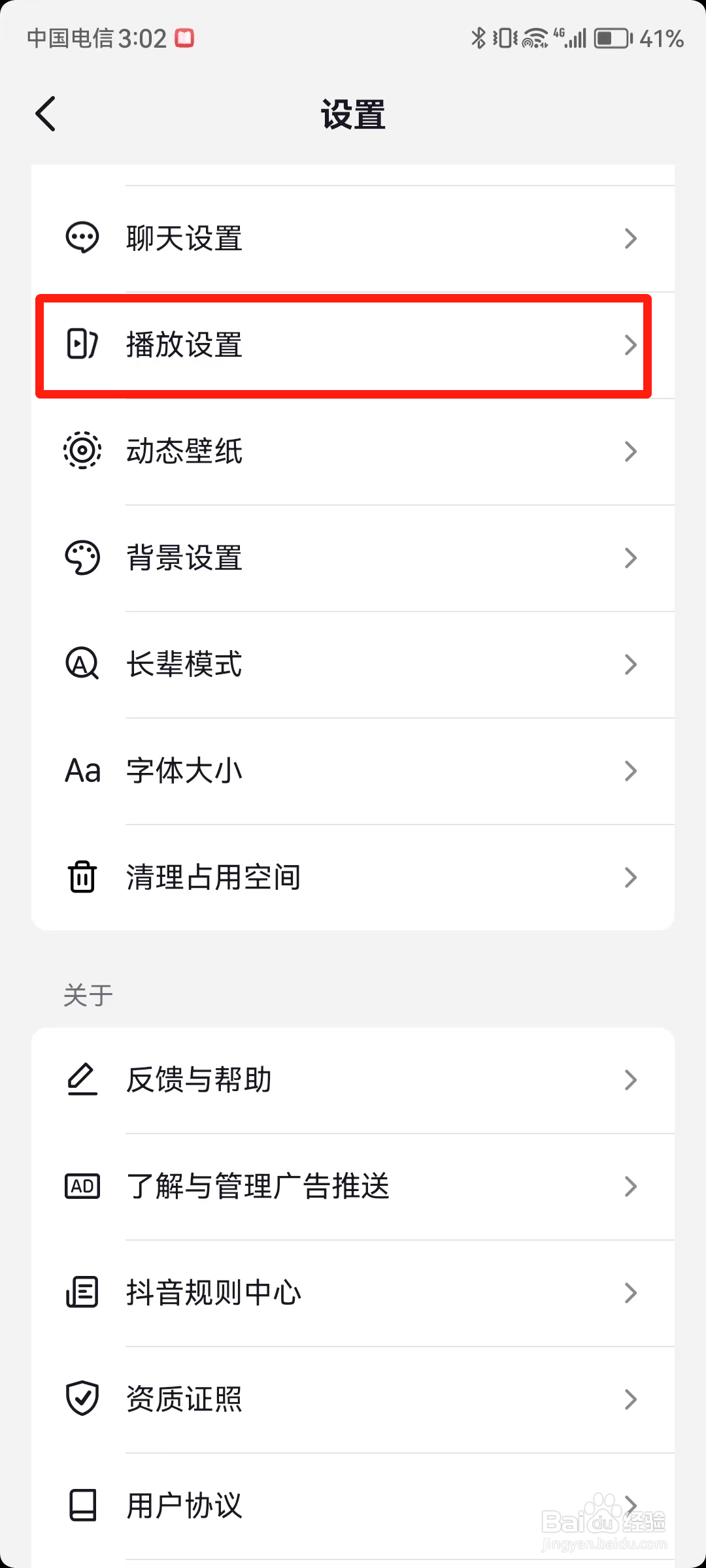Open the pencil icon for 反馈与帮助

82,1080
